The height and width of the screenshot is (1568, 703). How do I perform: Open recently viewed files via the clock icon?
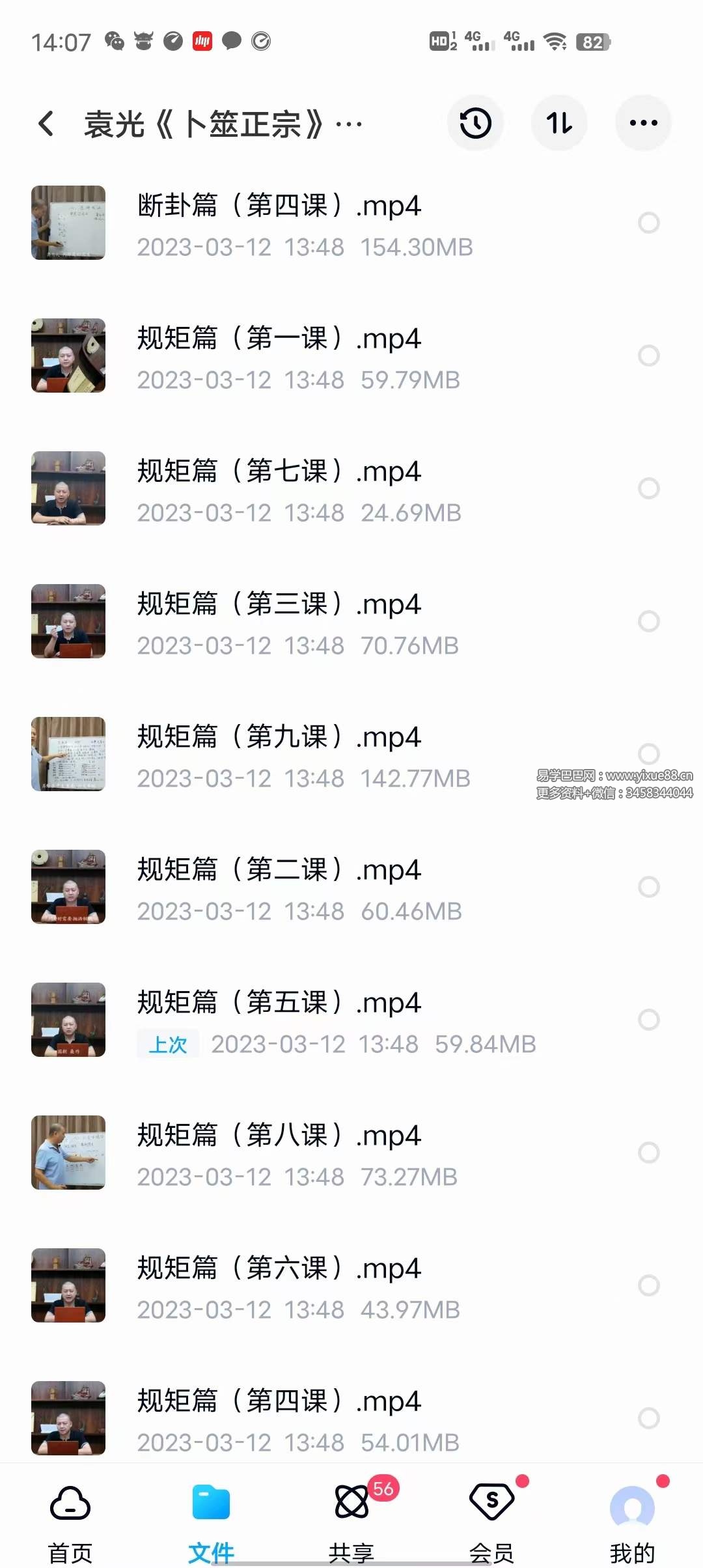point(476,123)
